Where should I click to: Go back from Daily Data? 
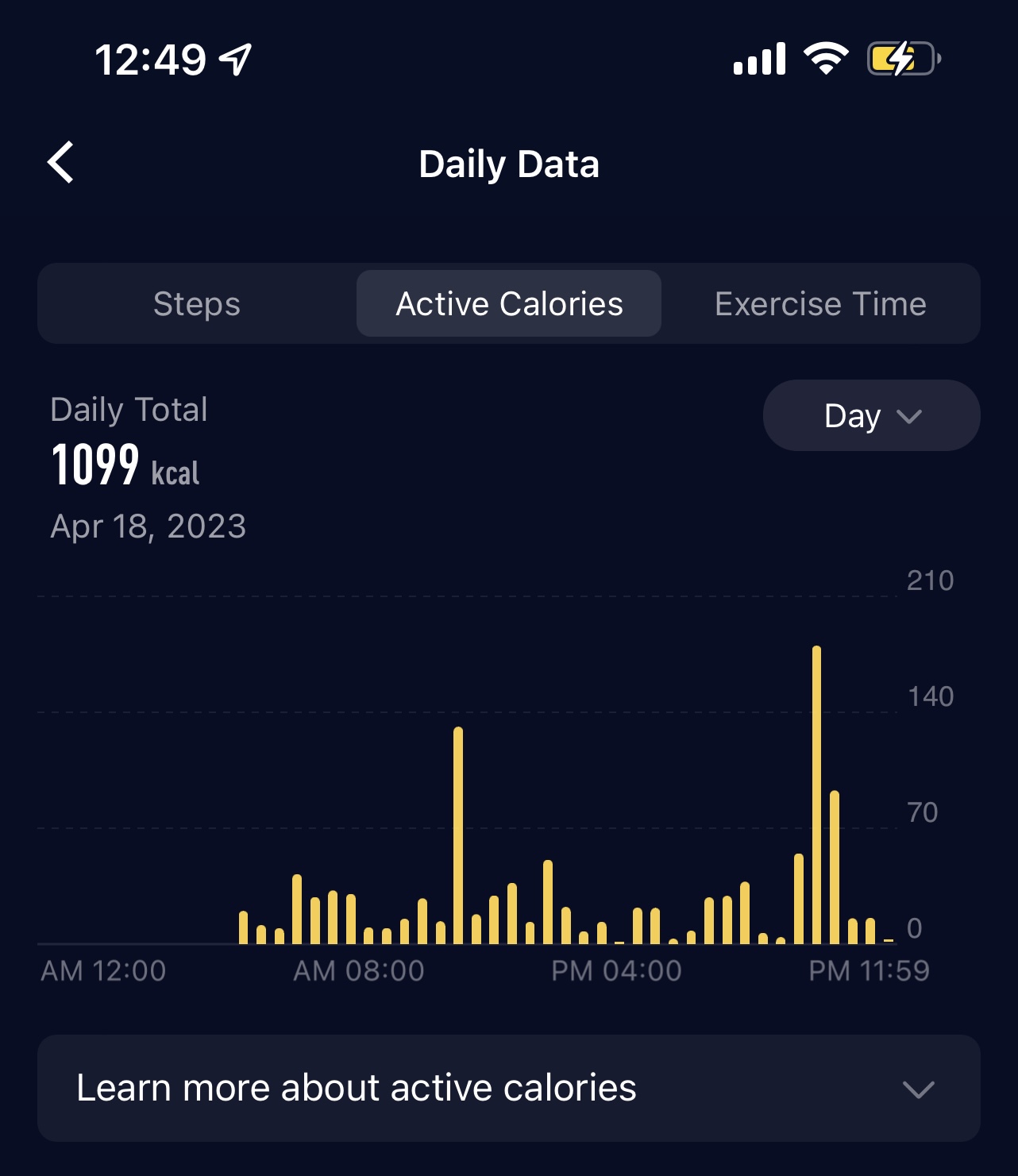(61, 163)
